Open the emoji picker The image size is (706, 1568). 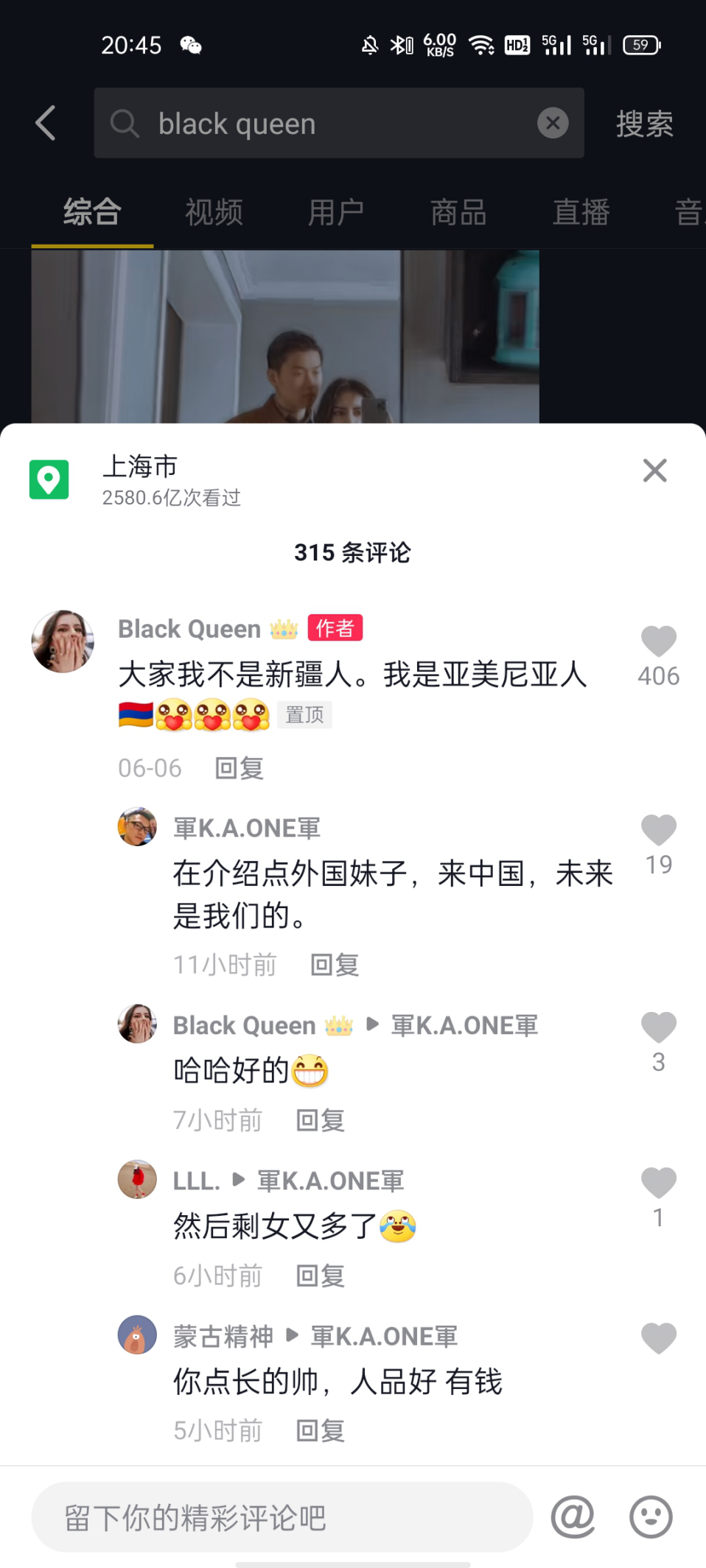[651, 1517]
